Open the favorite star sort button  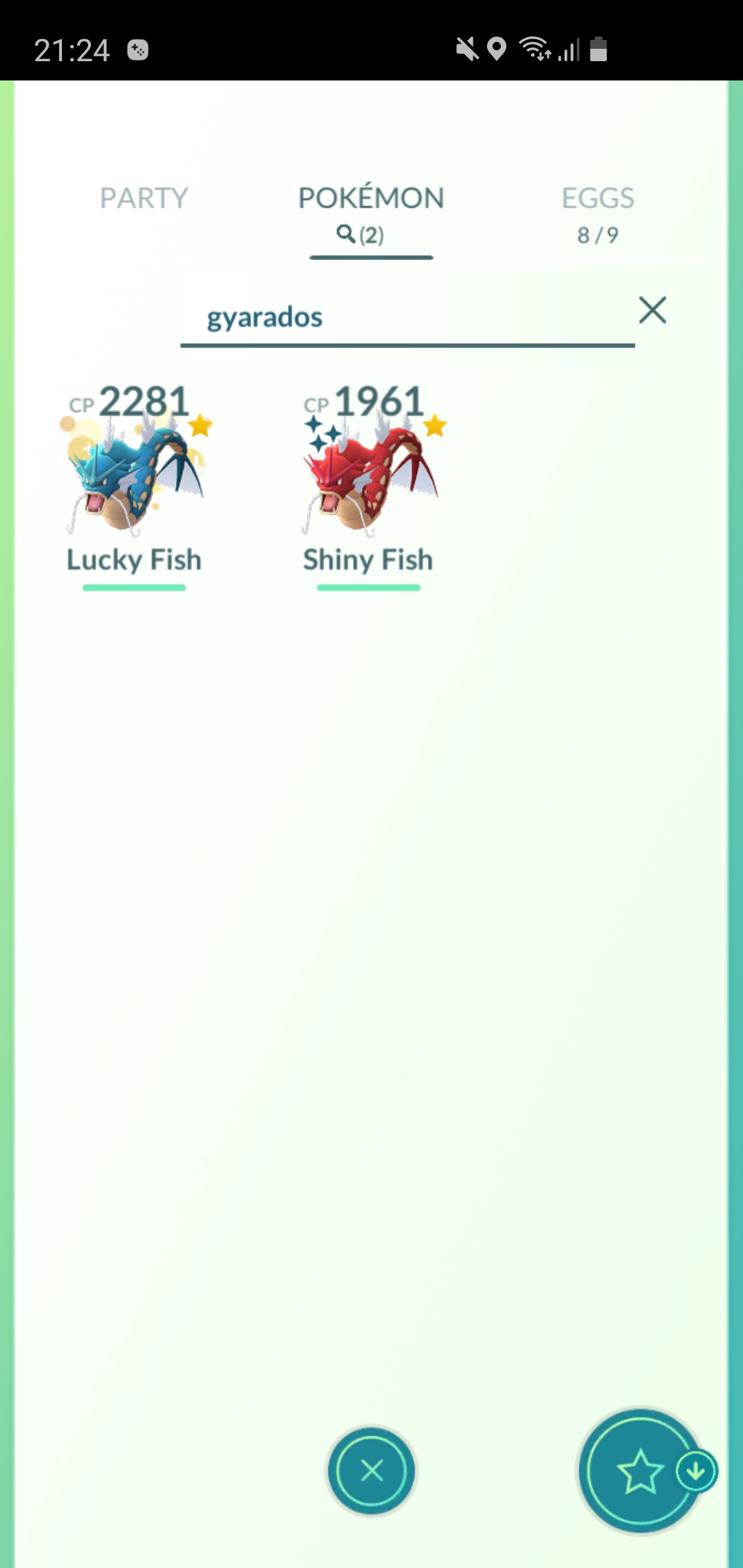click(641, 1471)
